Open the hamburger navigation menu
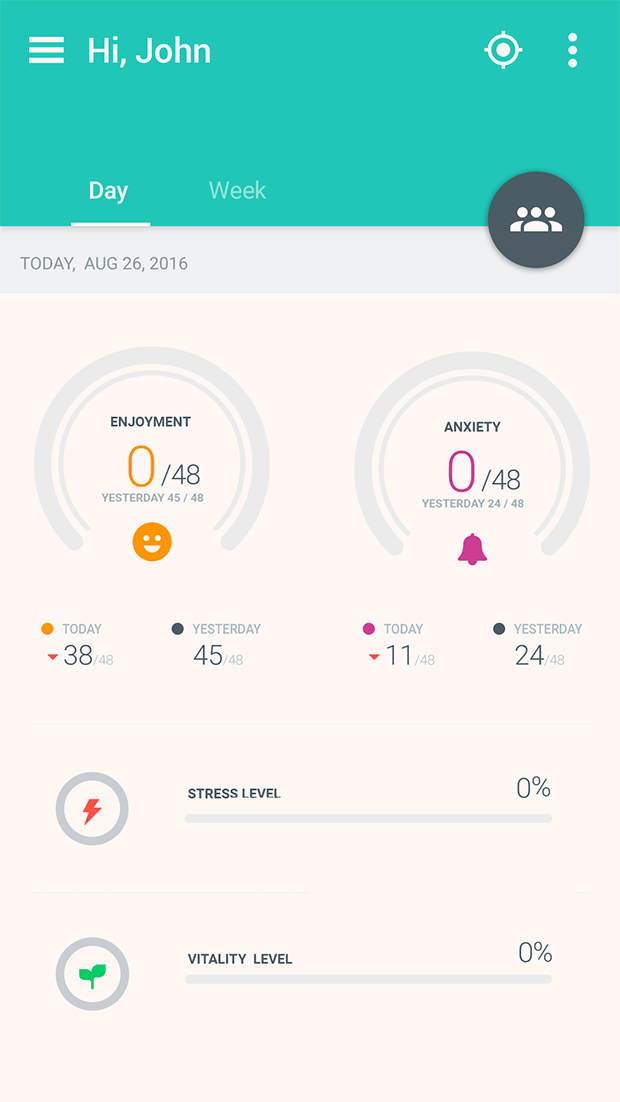620x1102 pixels. [x=46, y=51]
